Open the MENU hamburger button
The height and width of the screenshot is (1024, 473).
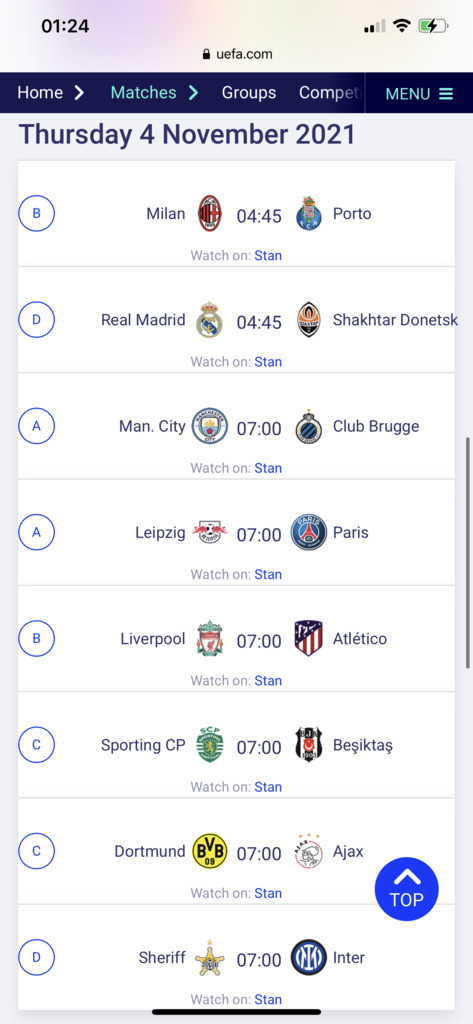point(419,93)
